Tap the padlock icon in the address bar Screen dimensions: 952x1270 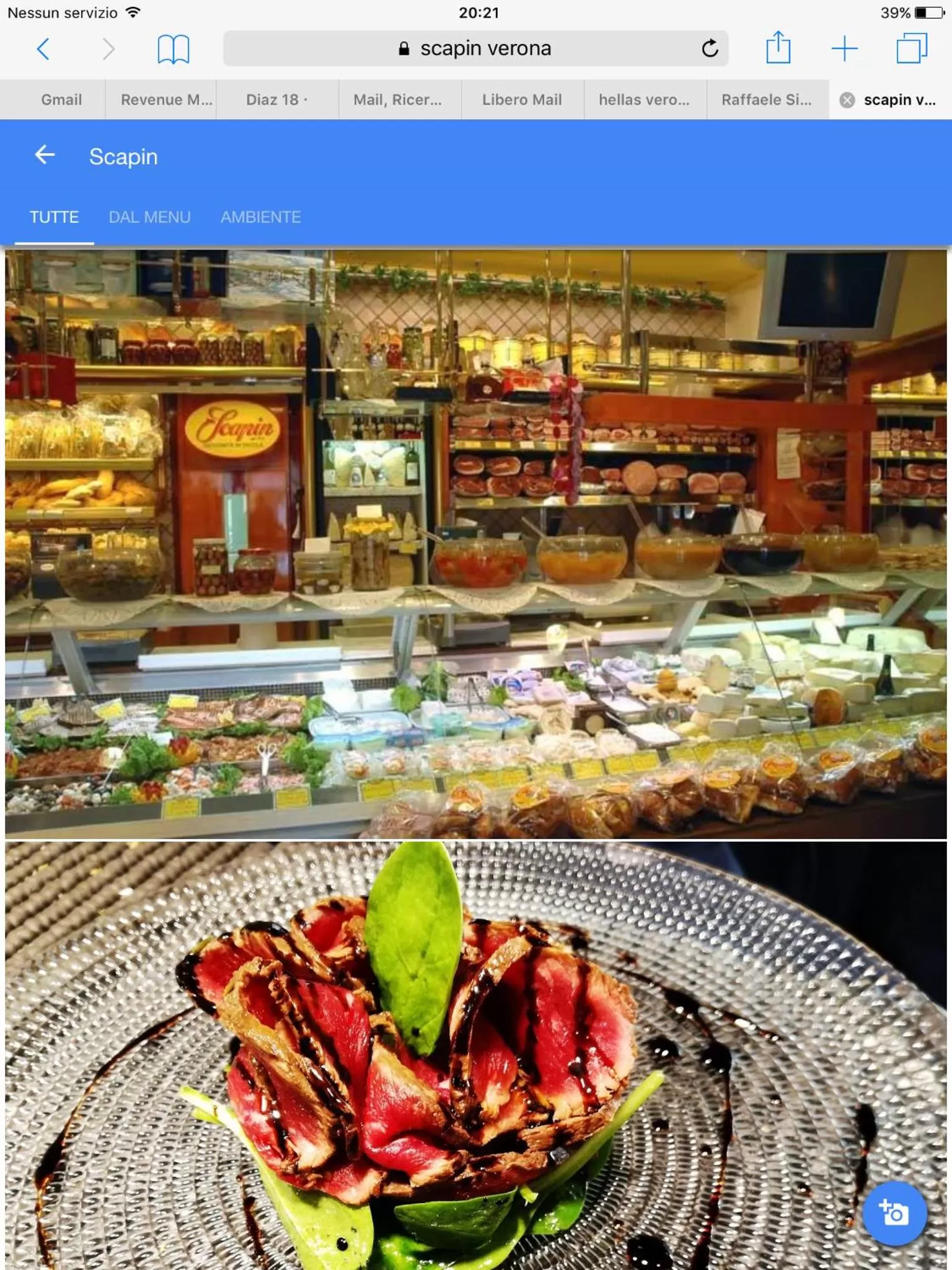[405, 48]
